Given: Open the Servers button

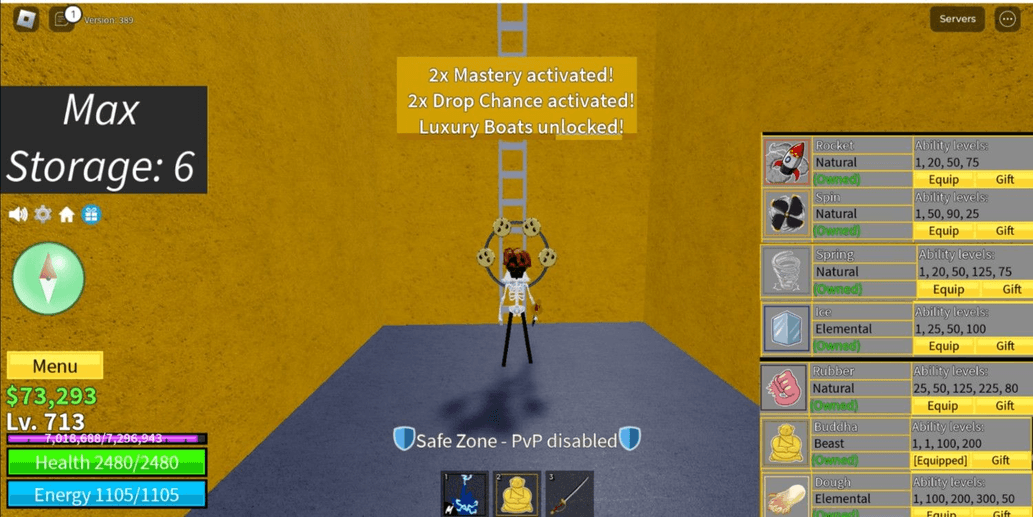Looking at the screenshot, I should pyautogui.click(x=957, y=19).
